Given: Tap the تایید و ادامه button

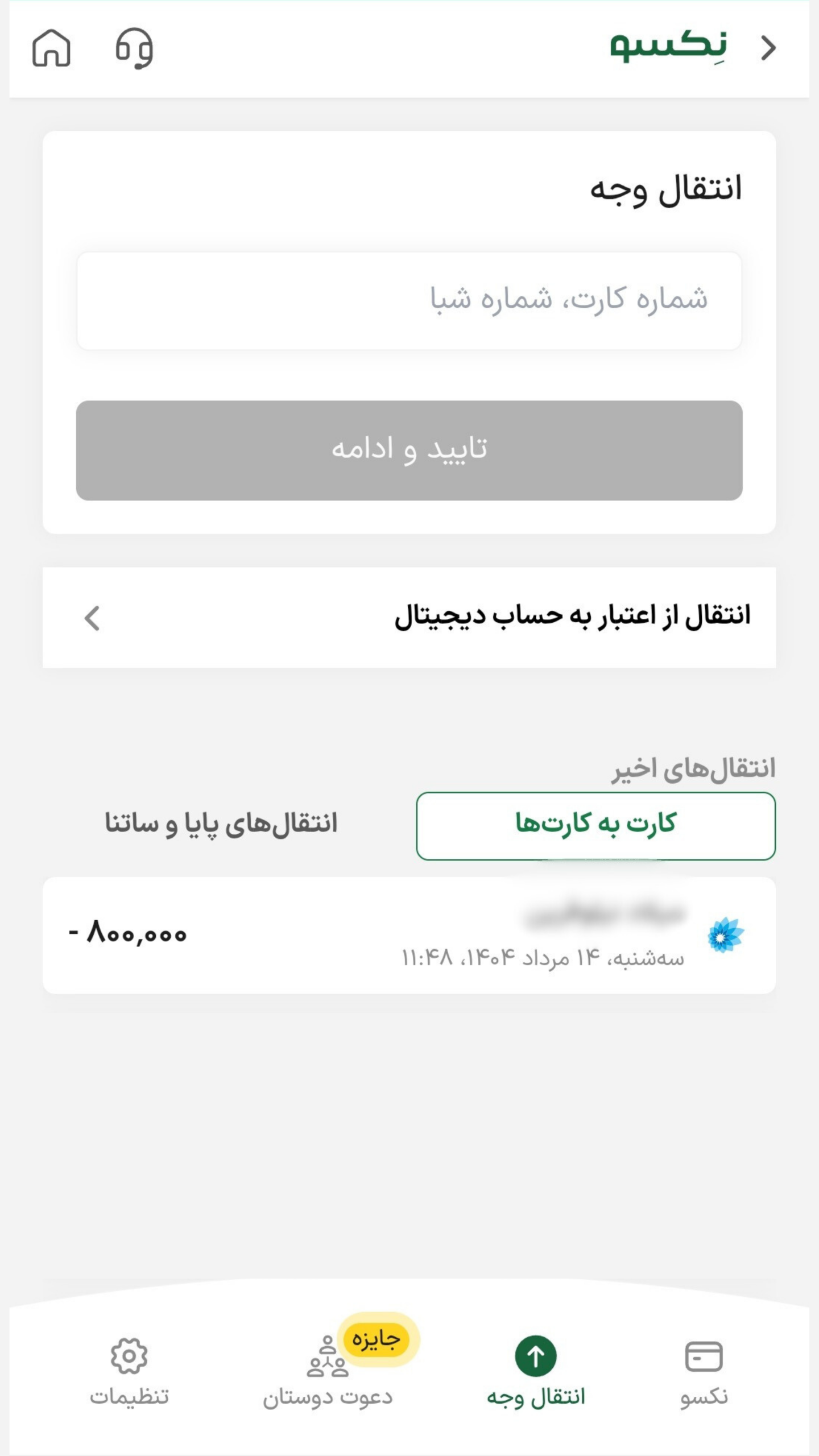Looking at the screenshot, I should (409, 450).
